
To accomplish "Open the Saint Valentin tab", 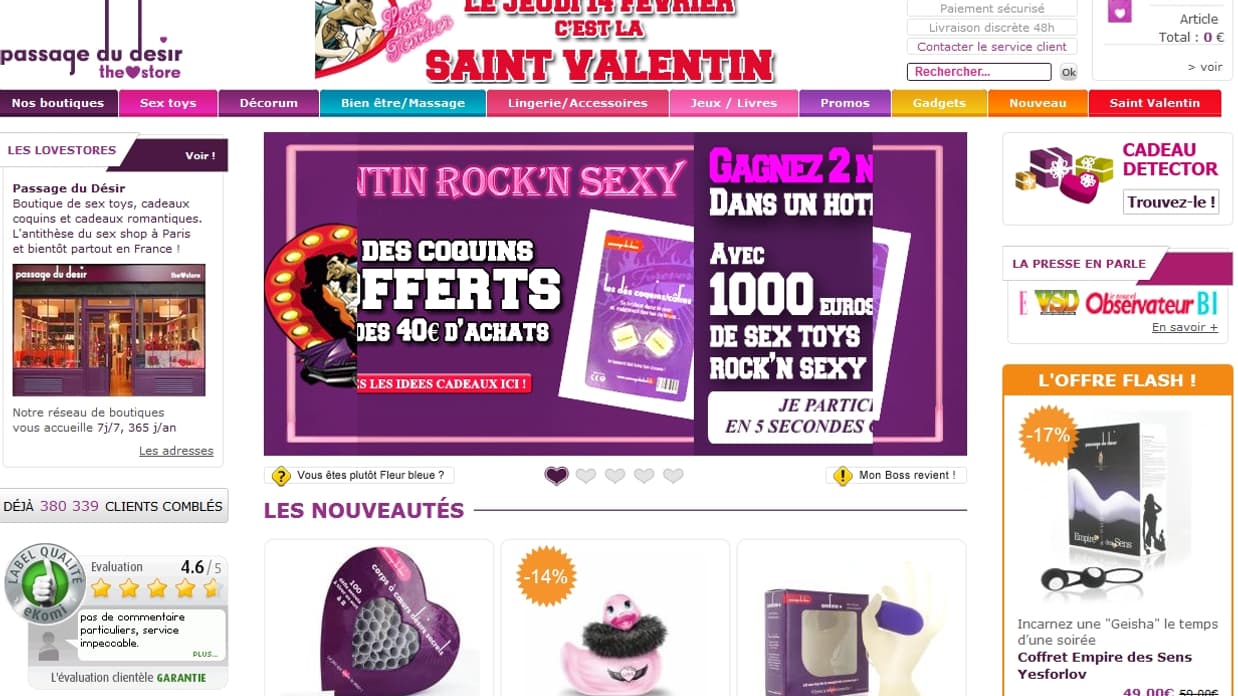I will click(x=1154, y=103).
